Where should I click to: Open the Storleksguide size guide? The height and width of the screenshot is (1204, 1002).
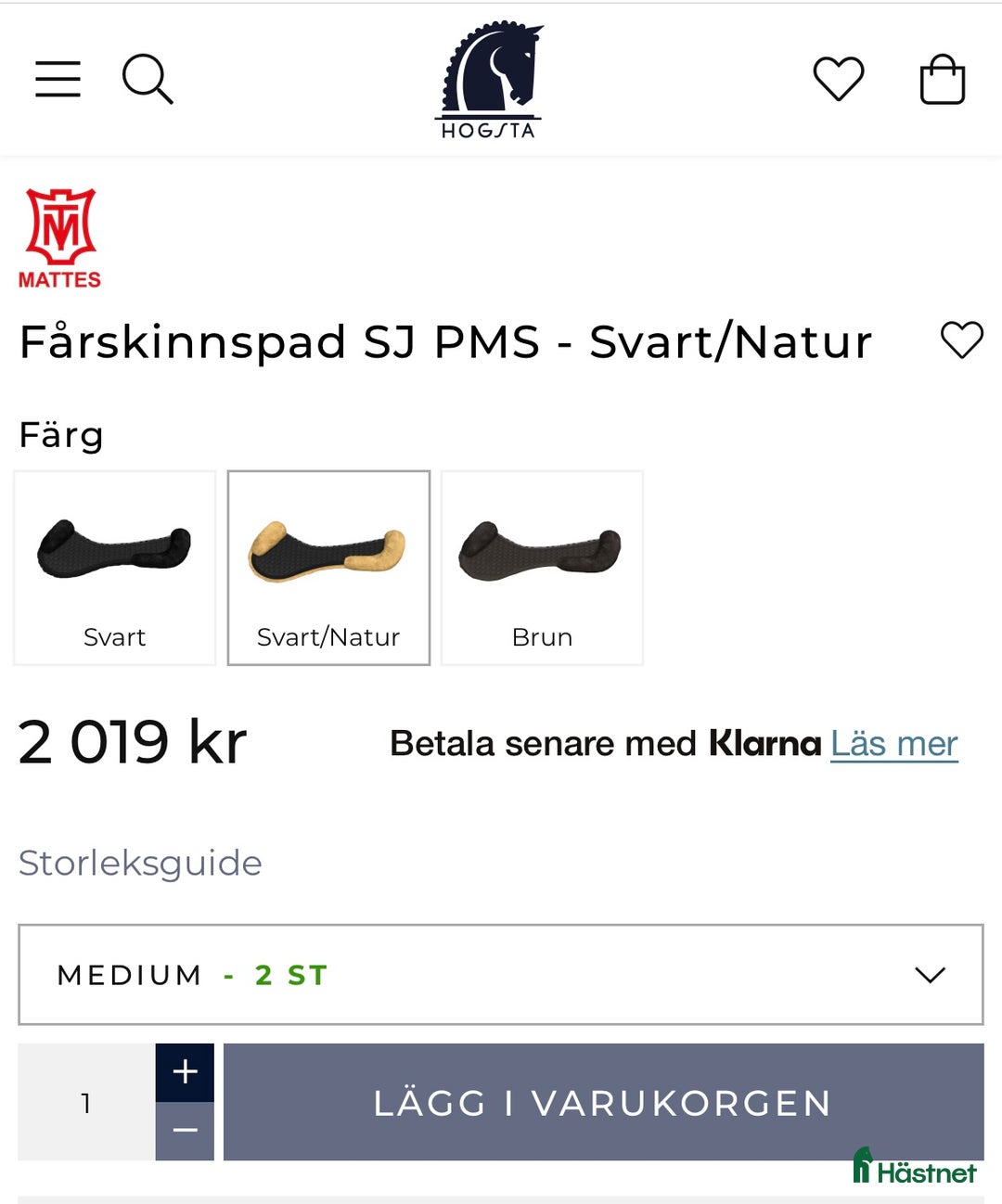point(140,863)
